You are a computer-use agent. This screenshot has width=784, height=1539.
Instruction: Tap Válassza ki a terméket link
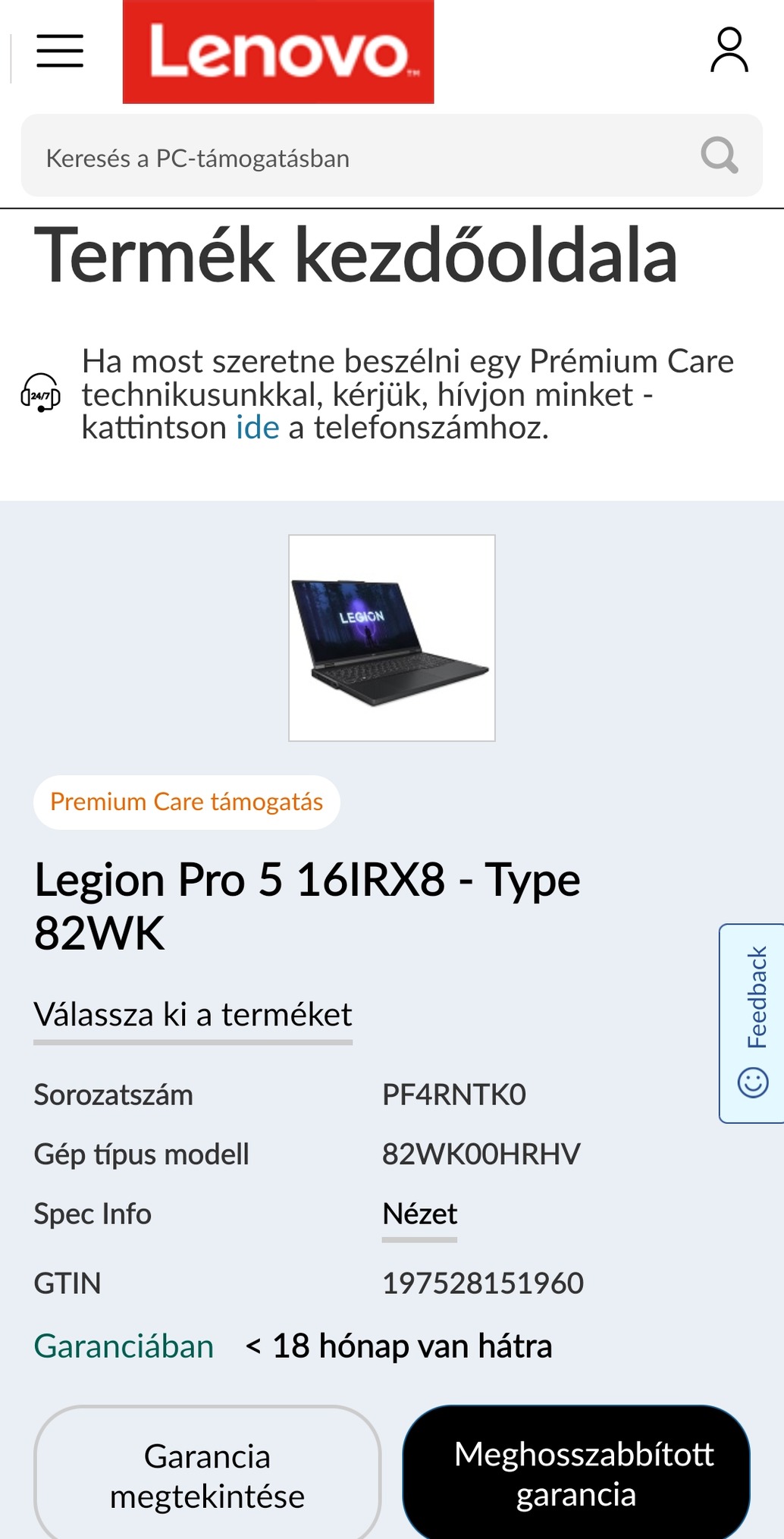193,1015
